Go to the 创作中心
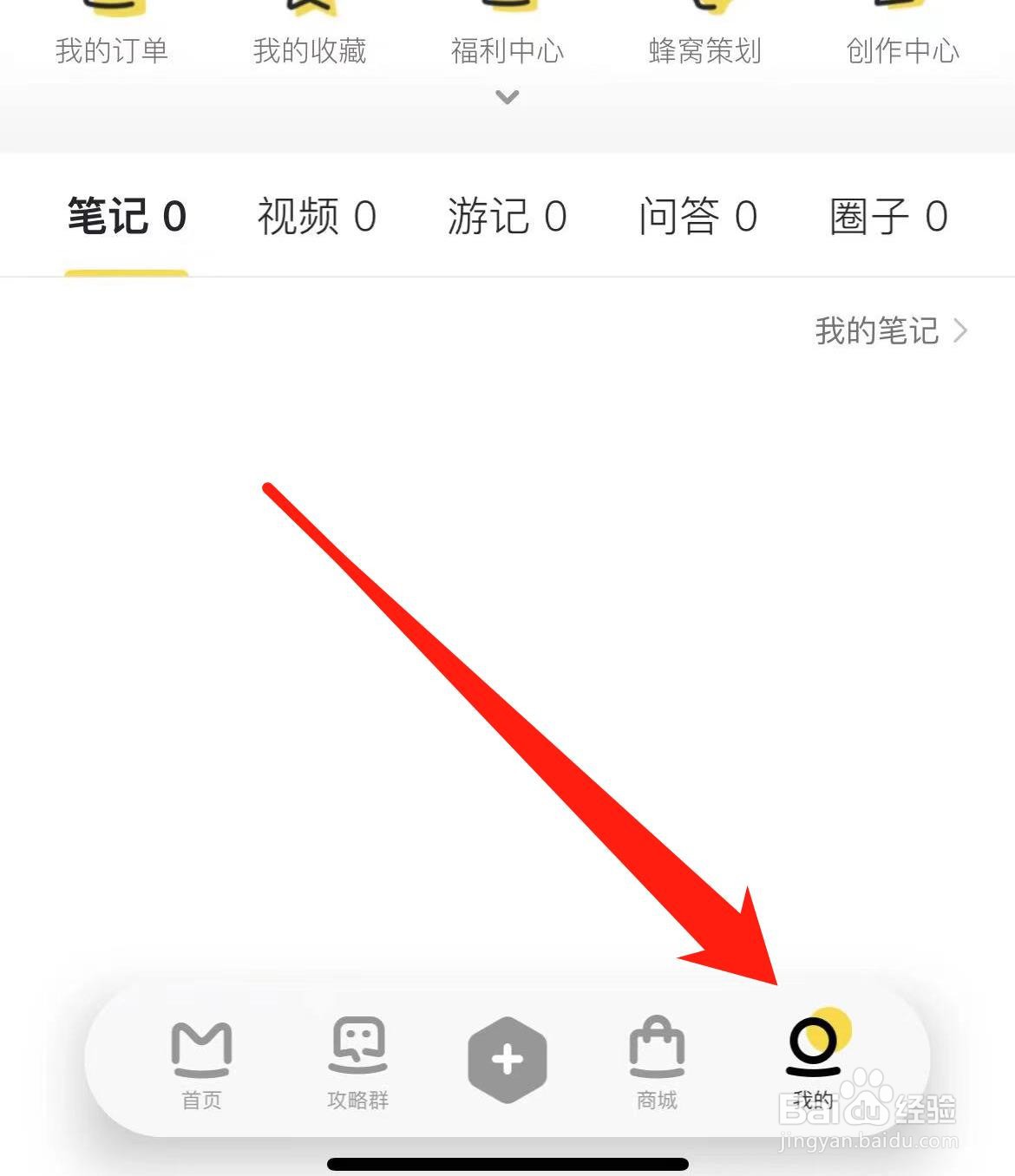1015x1176 pixels. [x=902, y=50]
